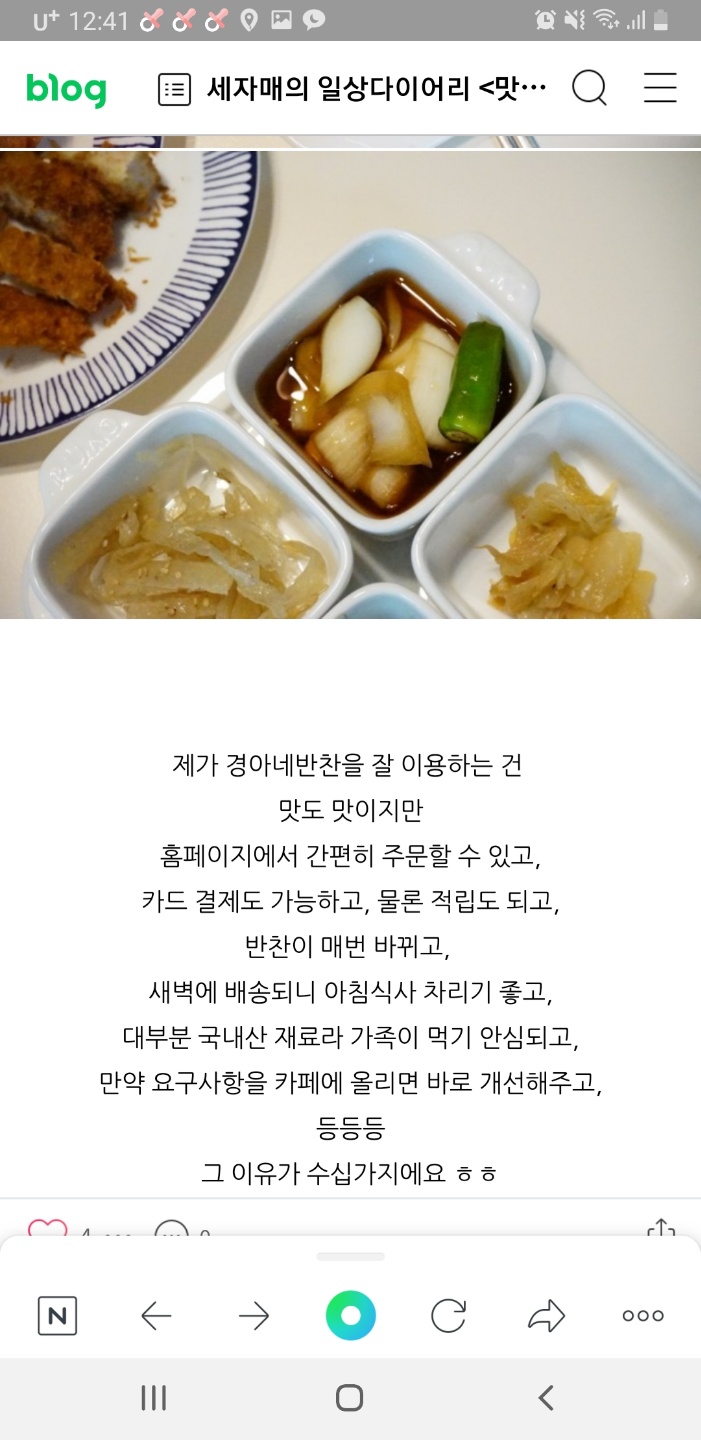Viewport: 701px width, 1440px height.
Task: Share the page via the arrow icon
Action: point(546,1316)
